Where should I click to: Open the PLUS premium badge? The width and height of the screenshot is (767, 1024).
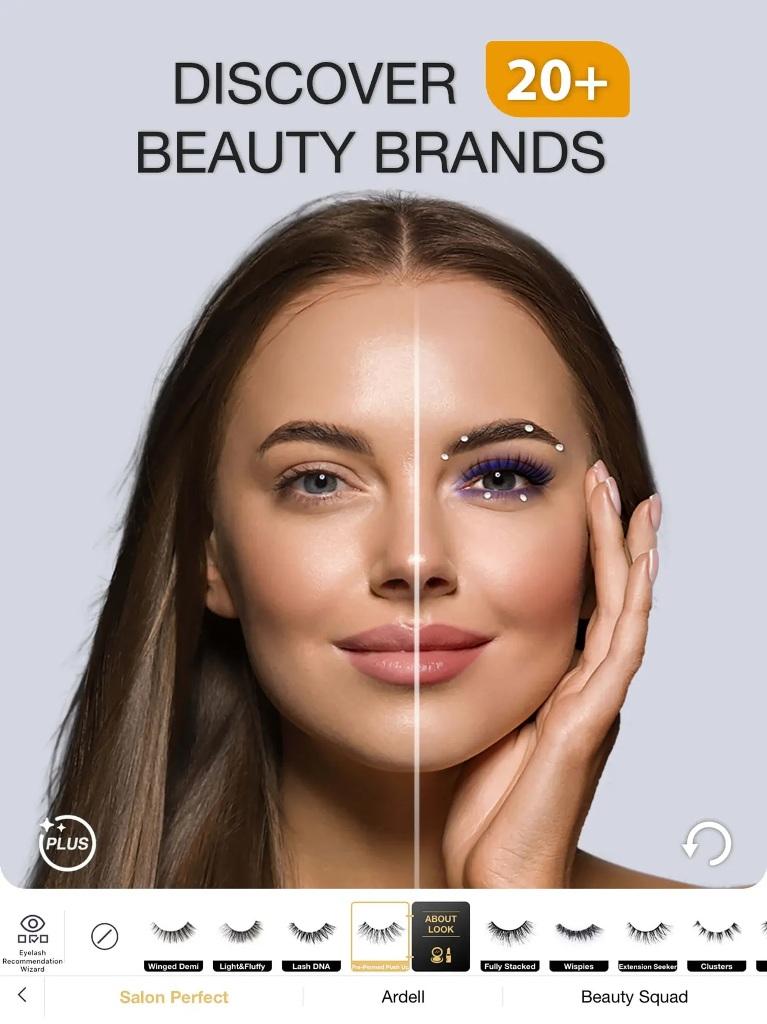66,842
